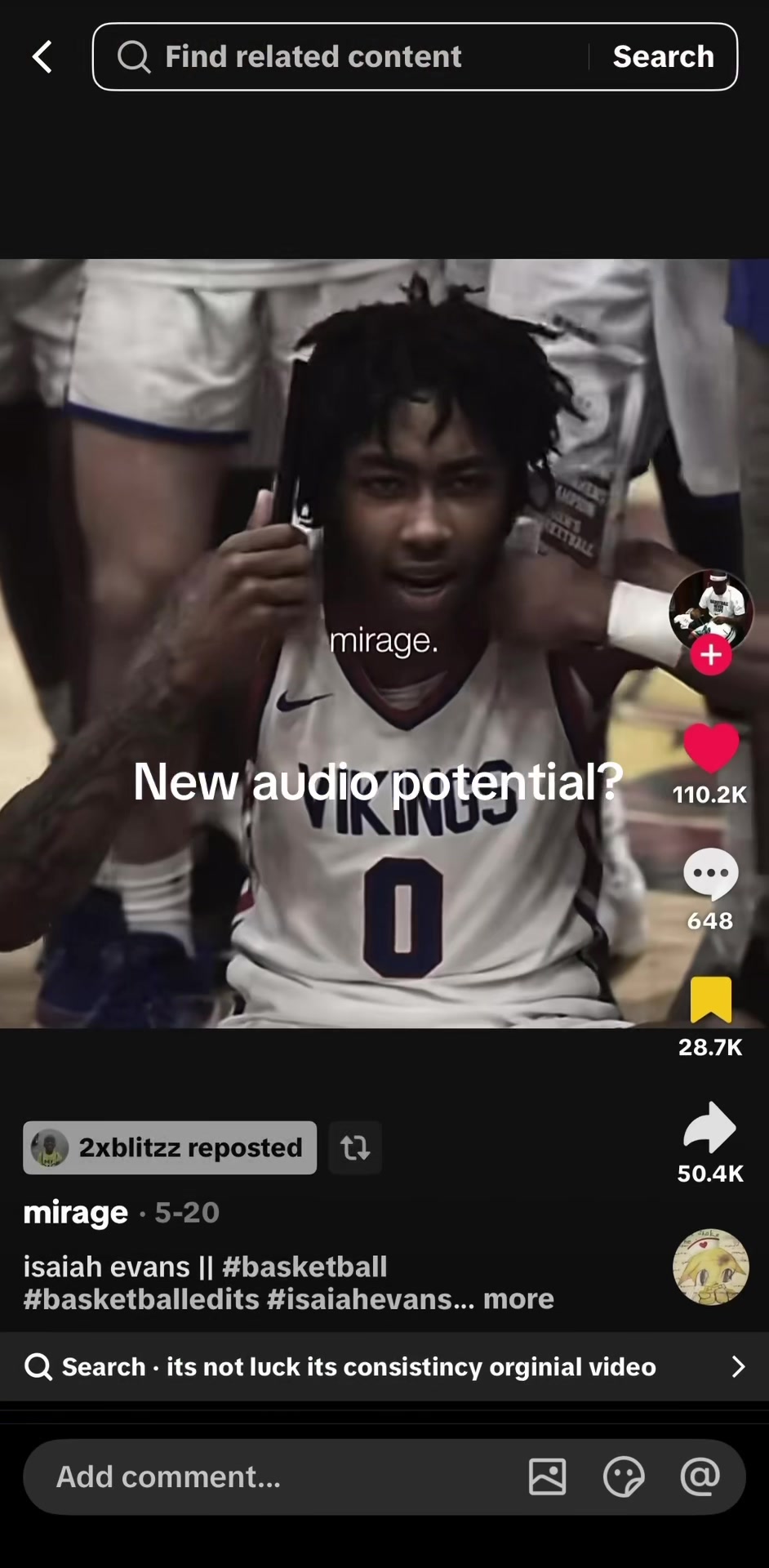Image resolution: width=769 pixels, height=1568 pixels.
Task: Go back with the top arrow
Action: coord(42,57)
